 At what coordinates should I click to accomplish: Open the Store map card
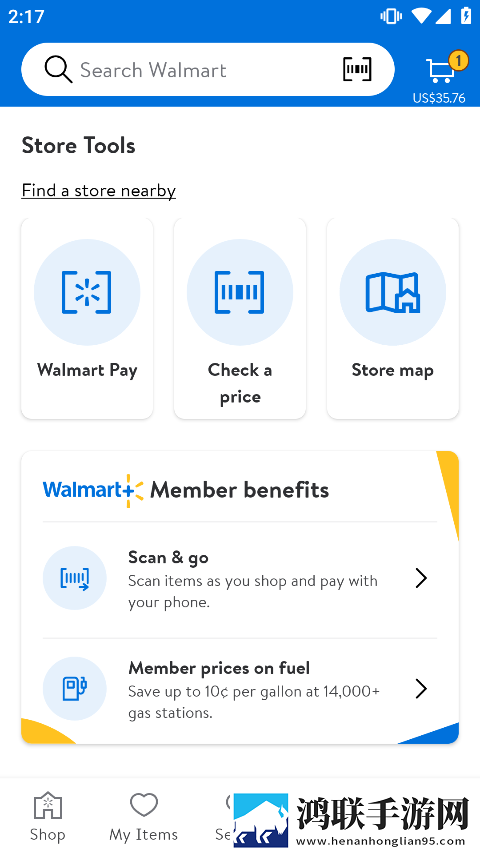tap(393, 318)
